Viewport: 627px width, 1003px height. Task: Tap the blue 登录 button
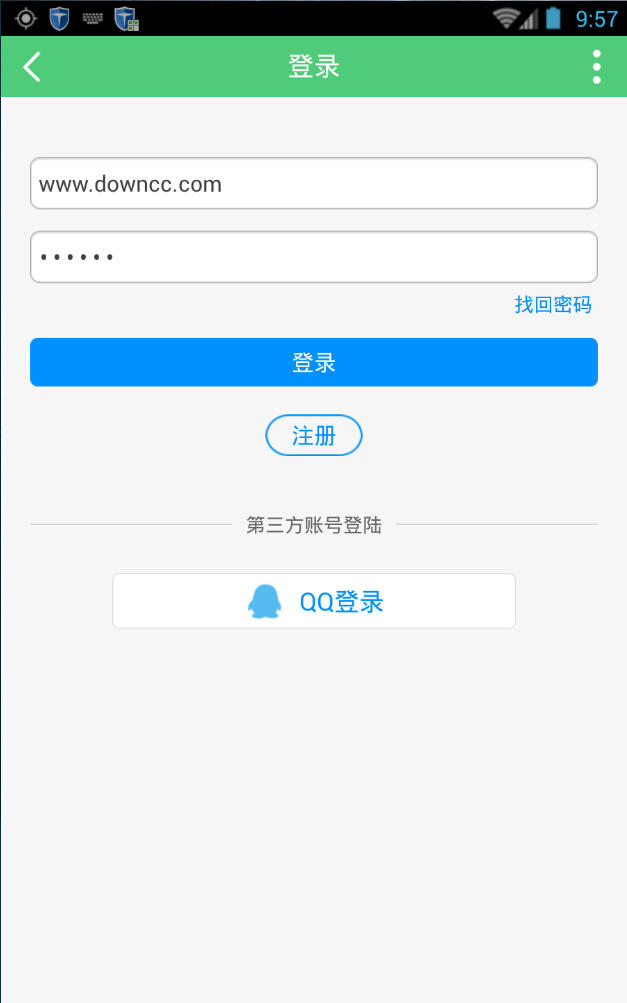tap(314, 362)
